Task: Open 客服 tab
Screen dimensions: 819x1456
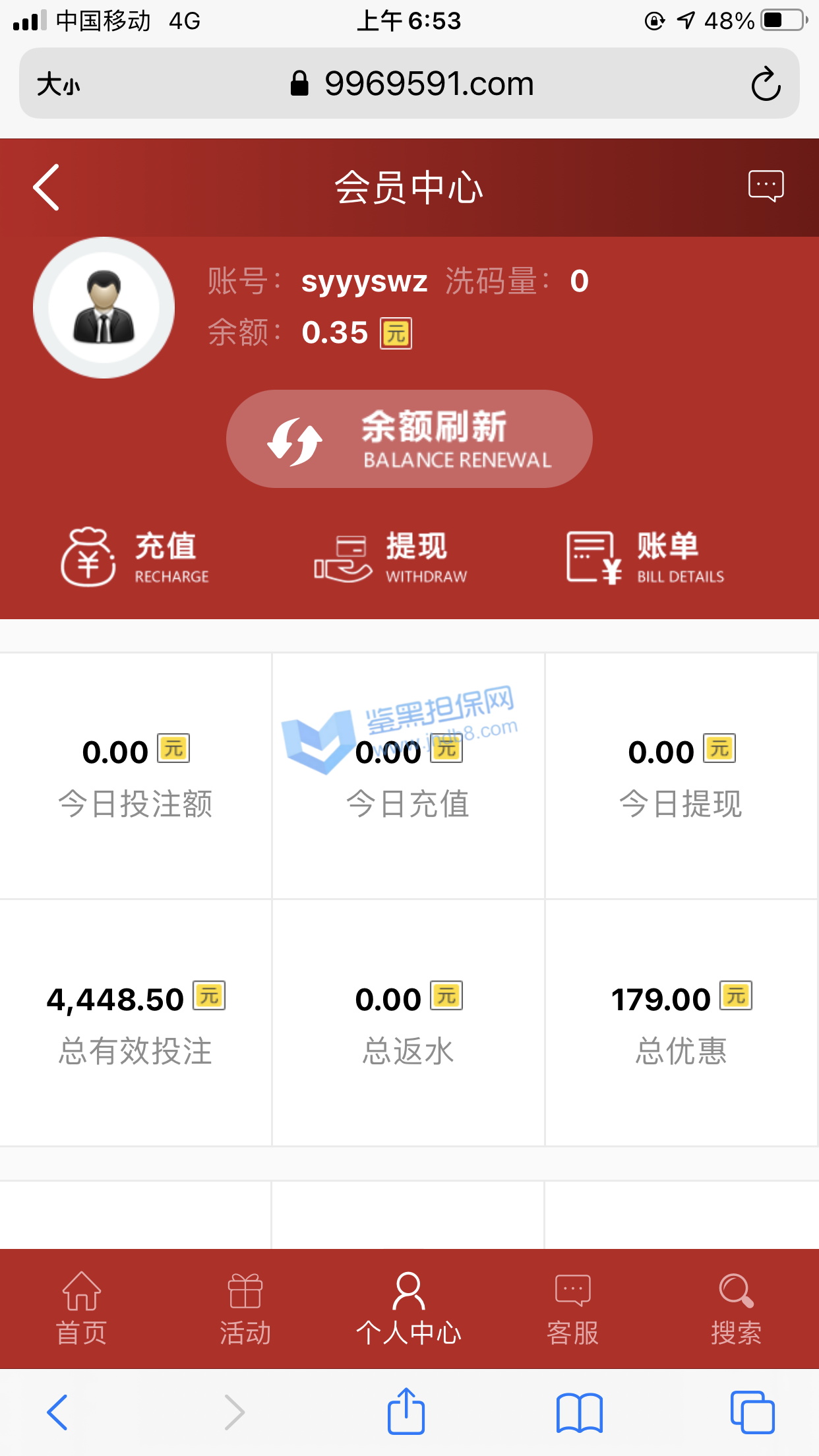Action: point(572,1308)
